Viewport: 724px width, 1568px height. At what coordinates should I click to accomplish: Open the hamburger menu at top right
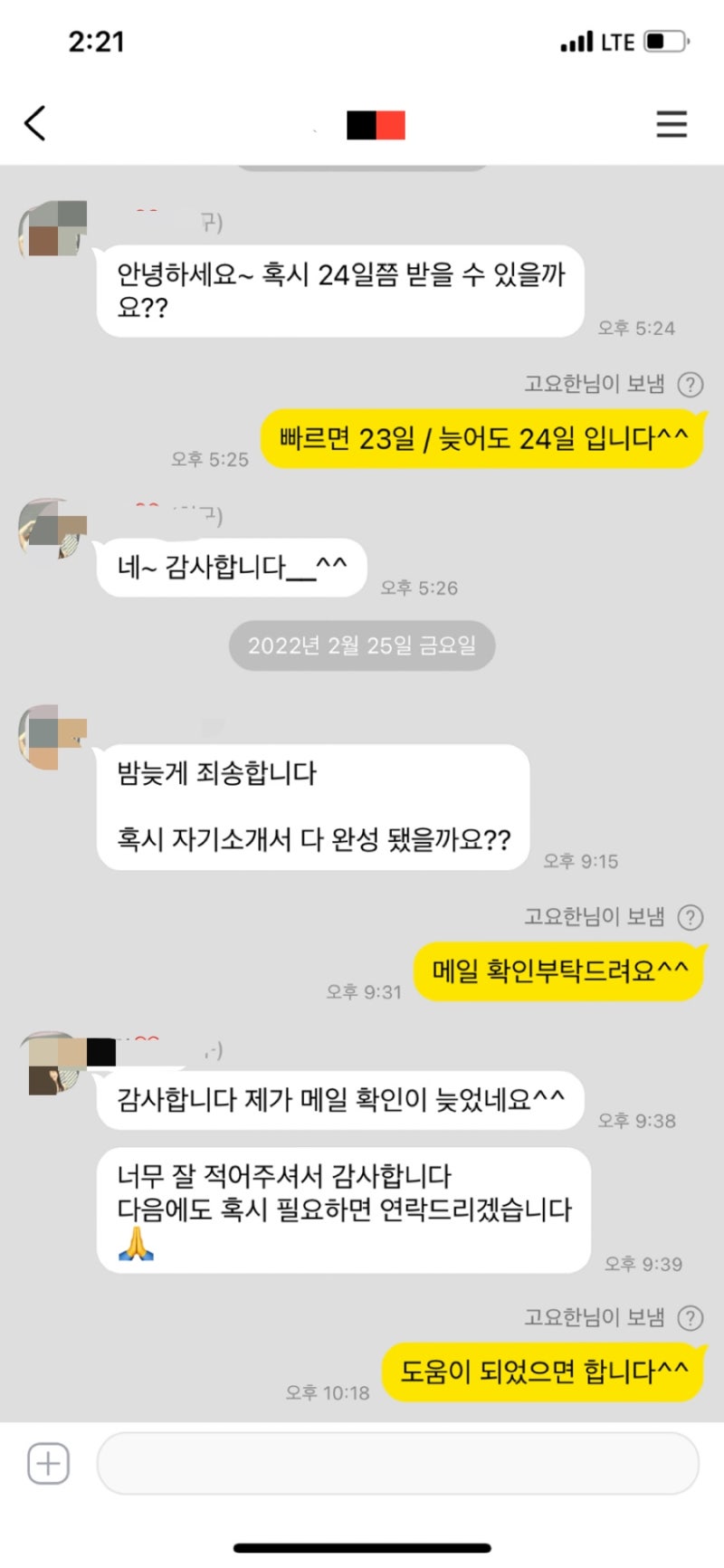[672, 124]
